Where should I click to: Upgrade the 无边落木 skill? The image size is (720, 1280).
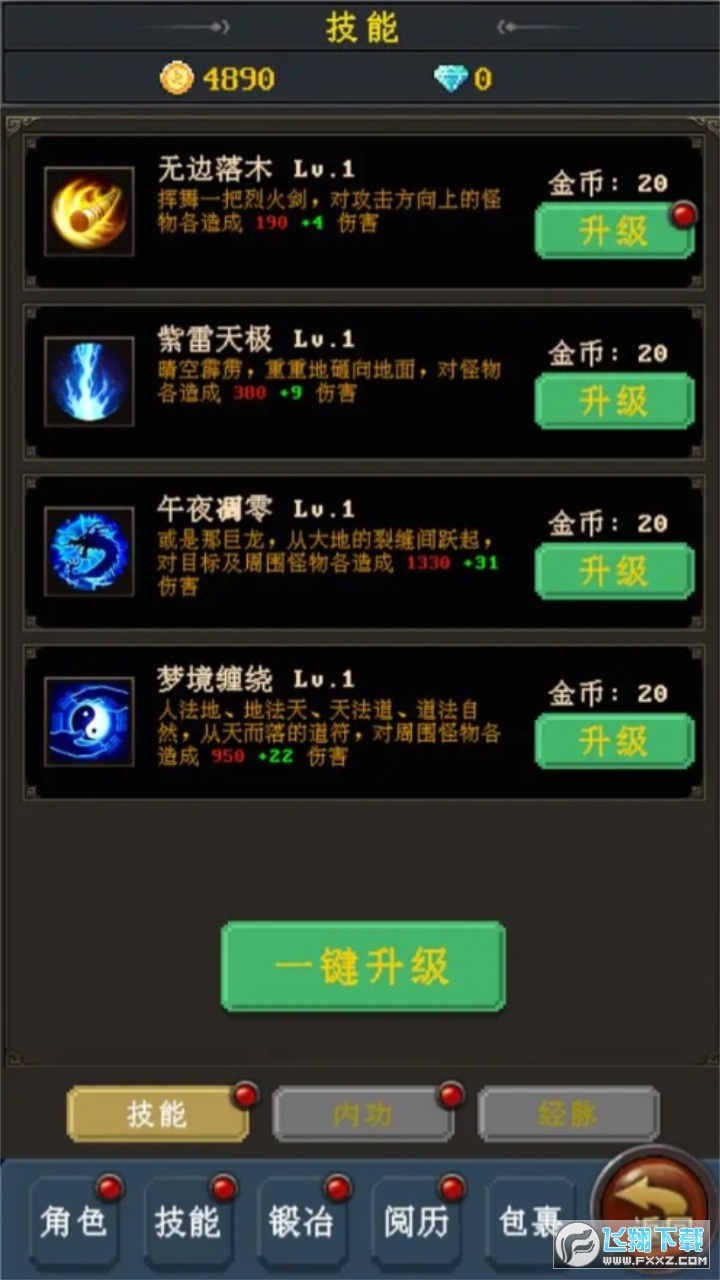(x=614, y=232)
